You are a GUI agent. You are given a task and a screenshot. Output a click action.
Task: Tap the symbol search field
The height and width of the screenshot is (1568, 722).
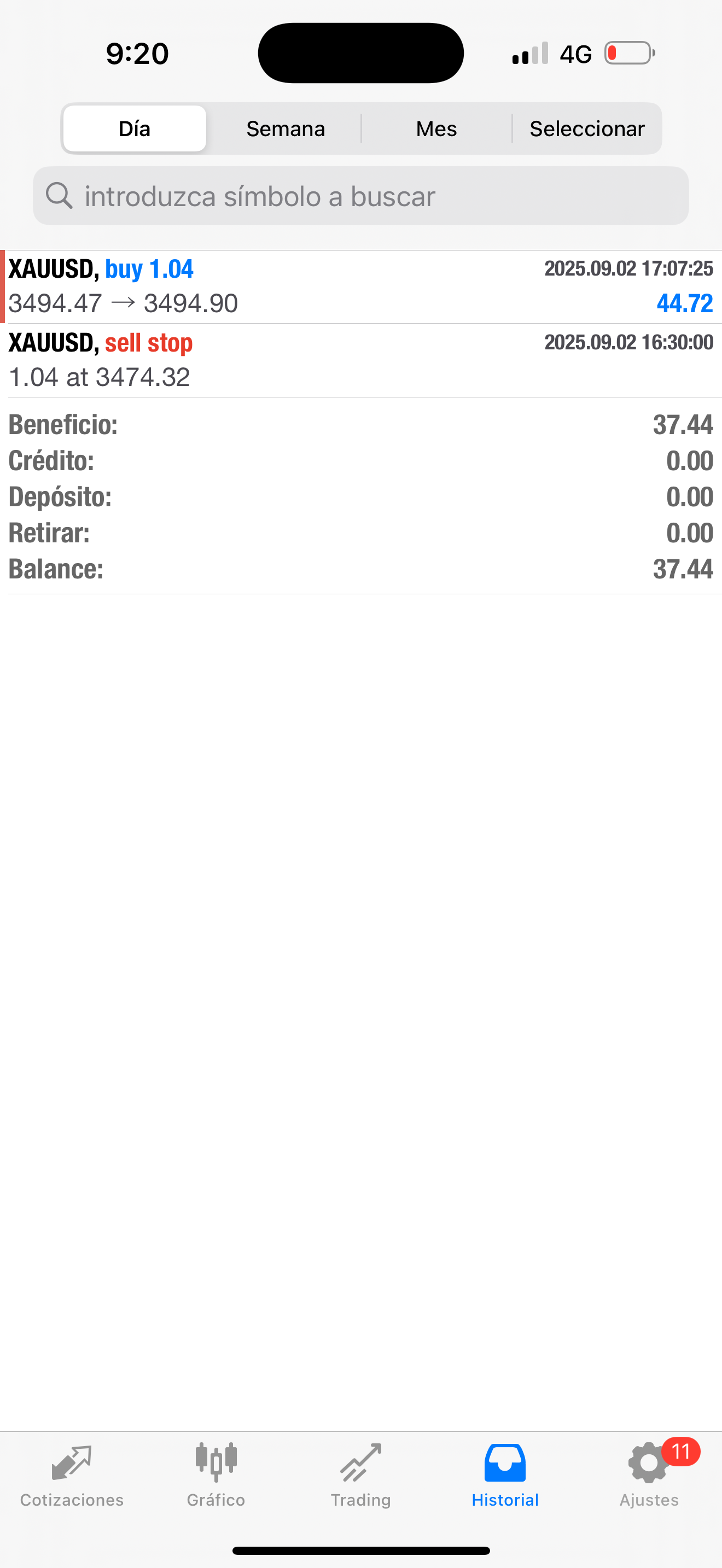tap(361, 196)
